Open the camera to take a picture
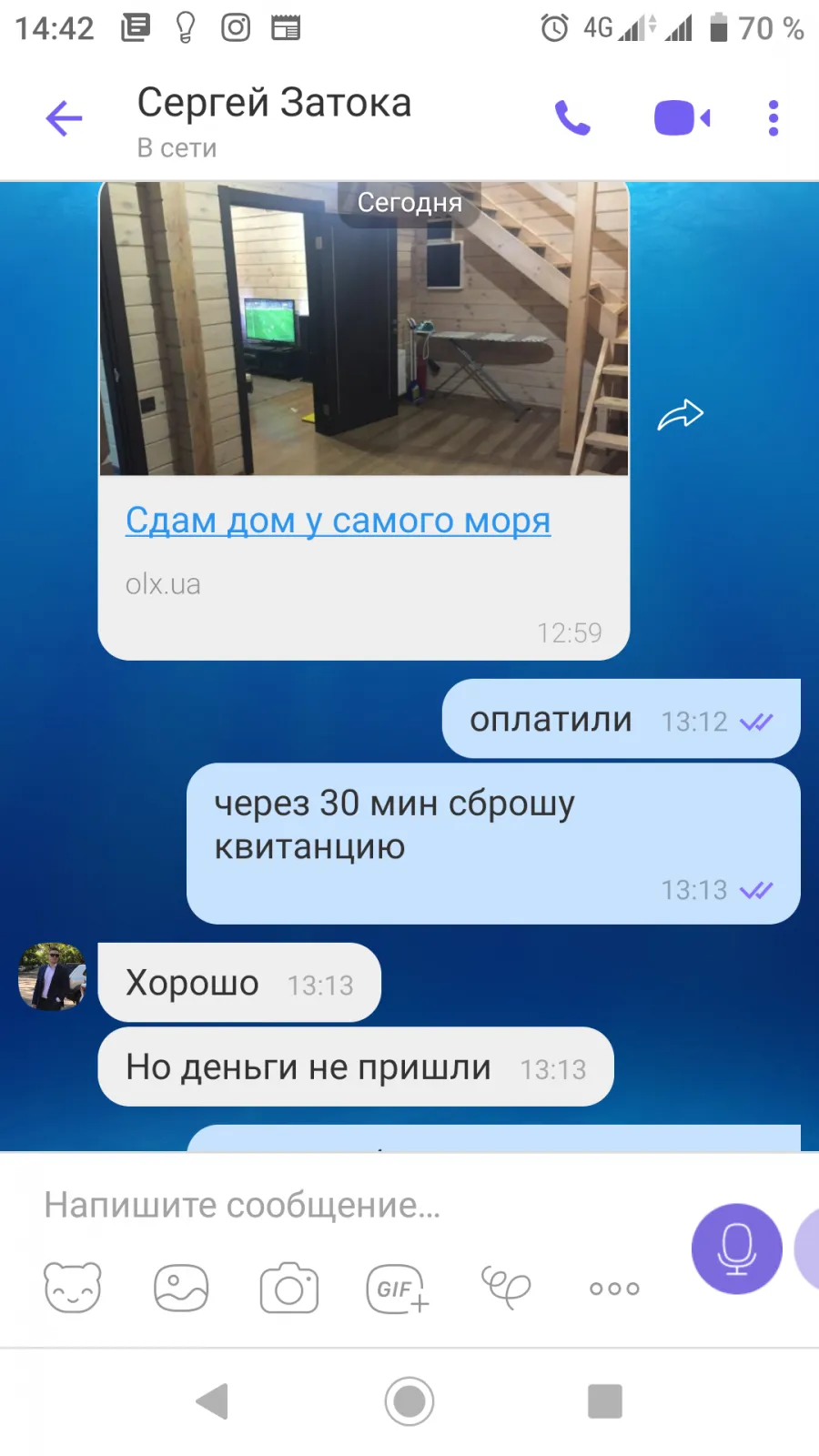This screenshot has height=1456, width=819. click(289, 1288)
